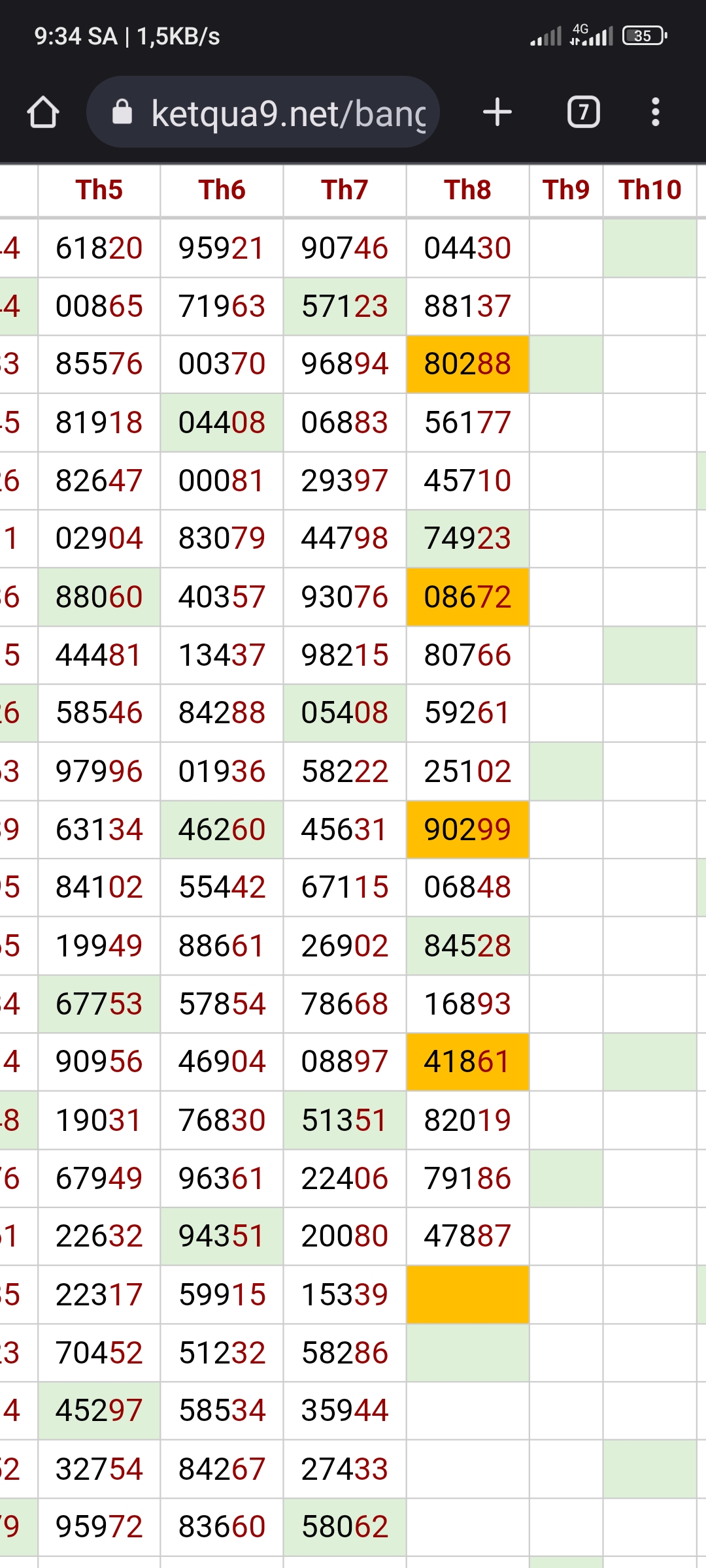The image size is (706, 1568).
Task: Open the tab switcher showing 7 tabs
Action: pos(583,112)
